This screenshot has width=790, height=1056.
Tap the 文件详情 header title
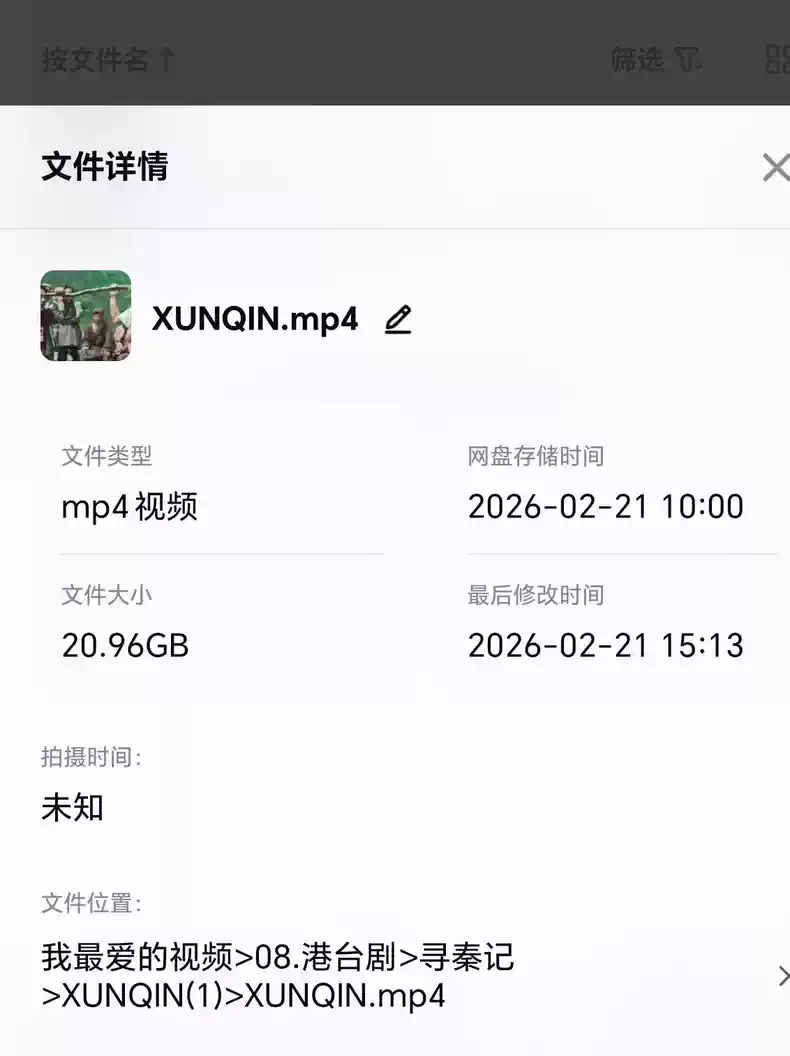click(x=107, y=167)
